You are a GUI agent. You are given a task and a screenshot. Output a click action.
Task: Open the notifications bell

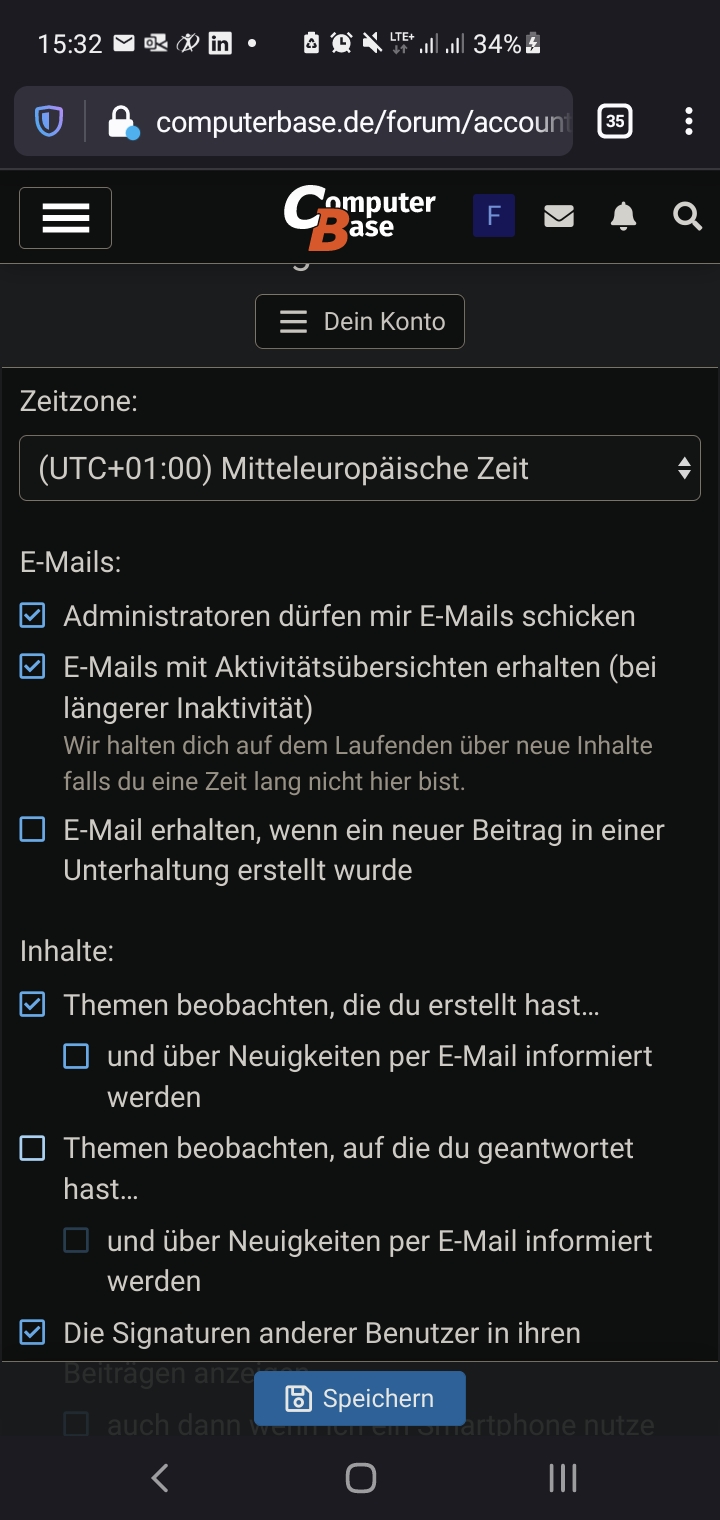[x=623, y=216]
